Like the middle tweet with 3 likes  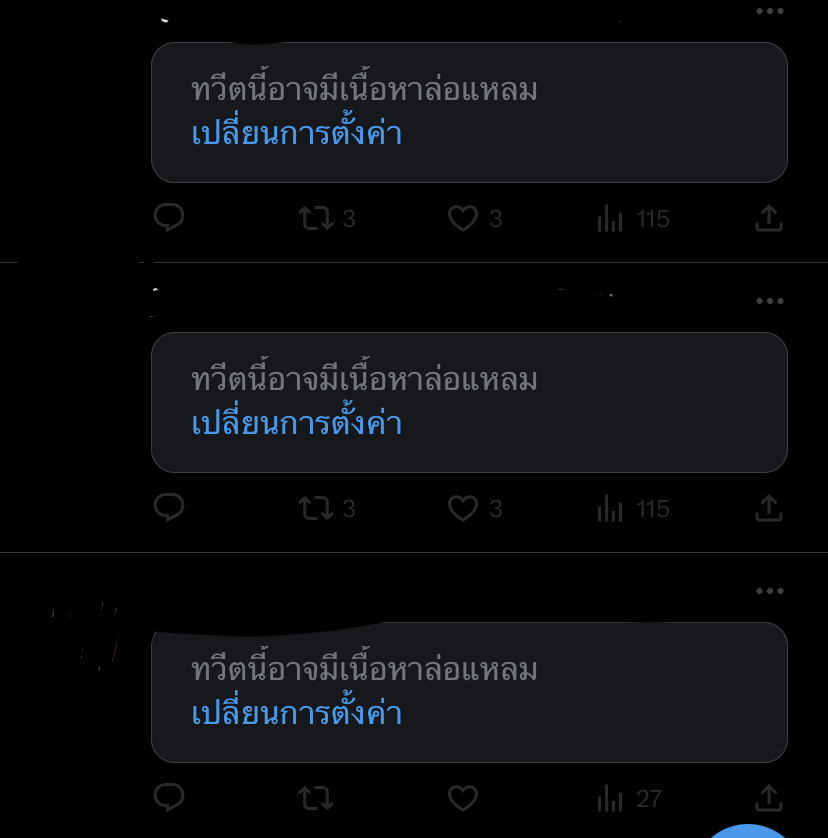[x=475, y=508]
